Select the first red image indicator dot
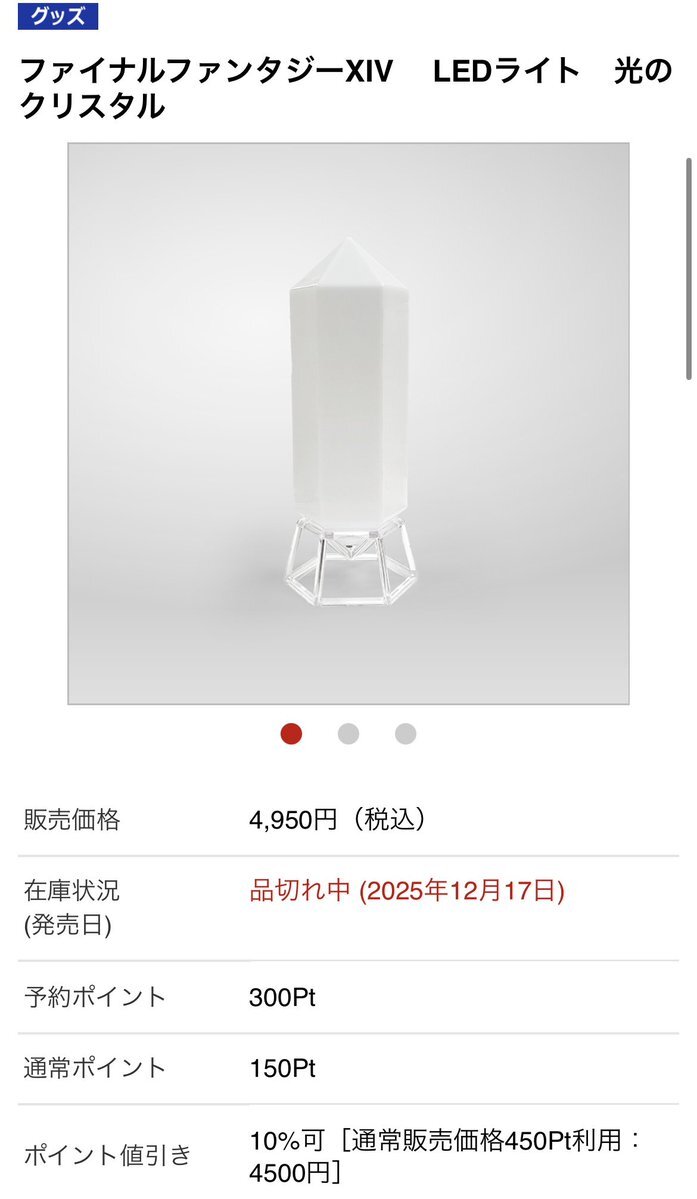697x1199 pixels. tap(291, 734)
